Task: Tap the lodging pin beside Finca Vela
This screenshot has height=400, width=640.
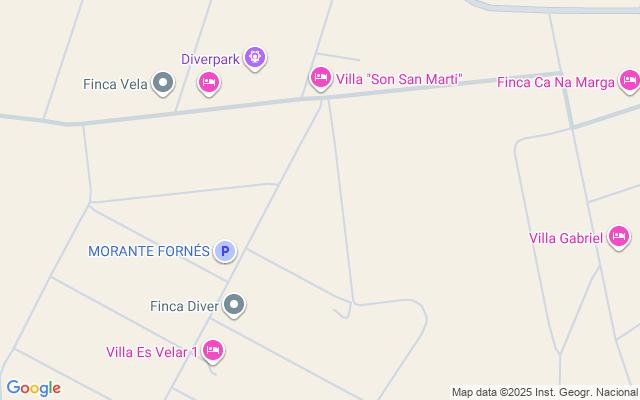Action: pos(209,82)
